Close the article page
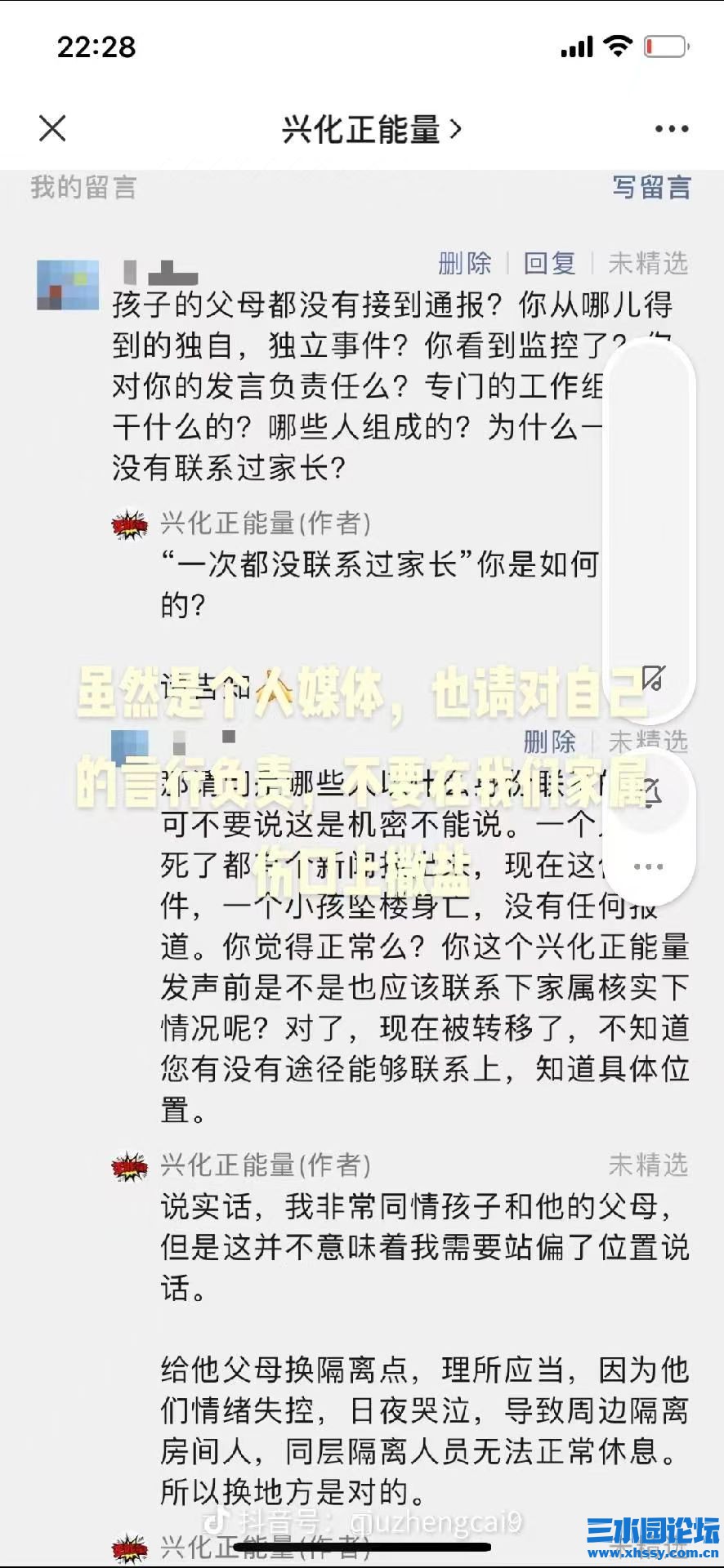The image size is (724, 1568). [52, 128]
